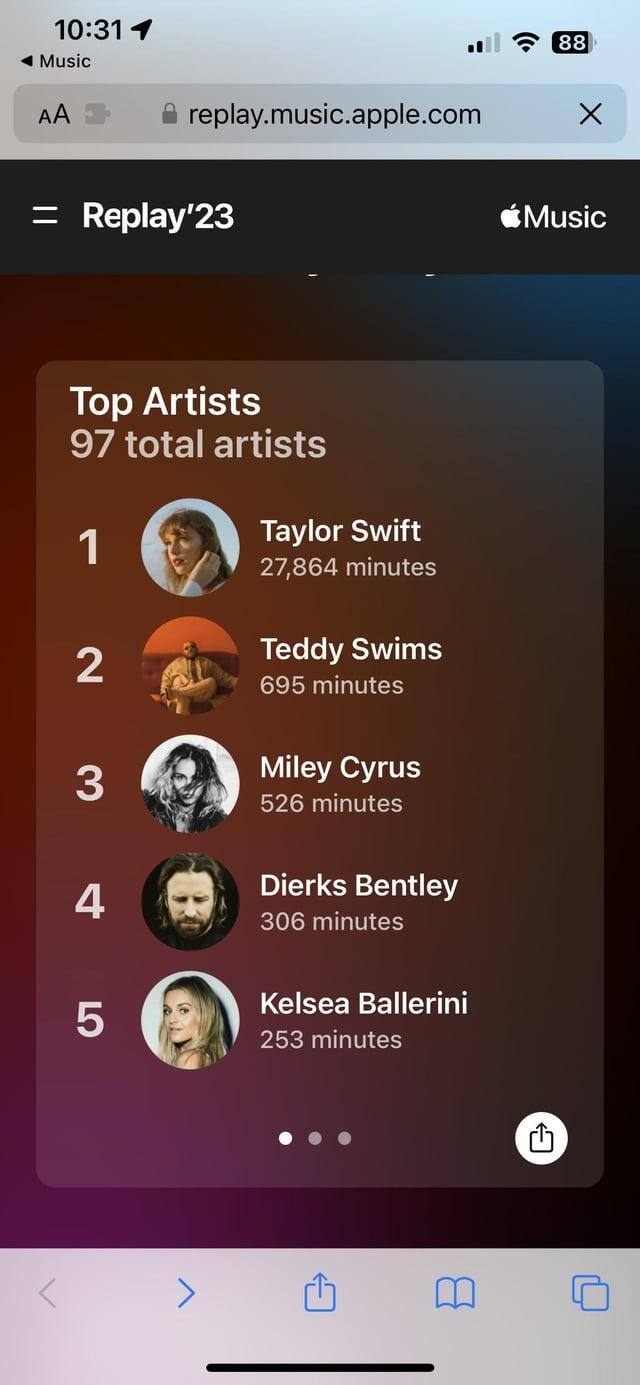Share the Top Artists card
Viewport: 640px width, 1385px height.
[541, 1138]
